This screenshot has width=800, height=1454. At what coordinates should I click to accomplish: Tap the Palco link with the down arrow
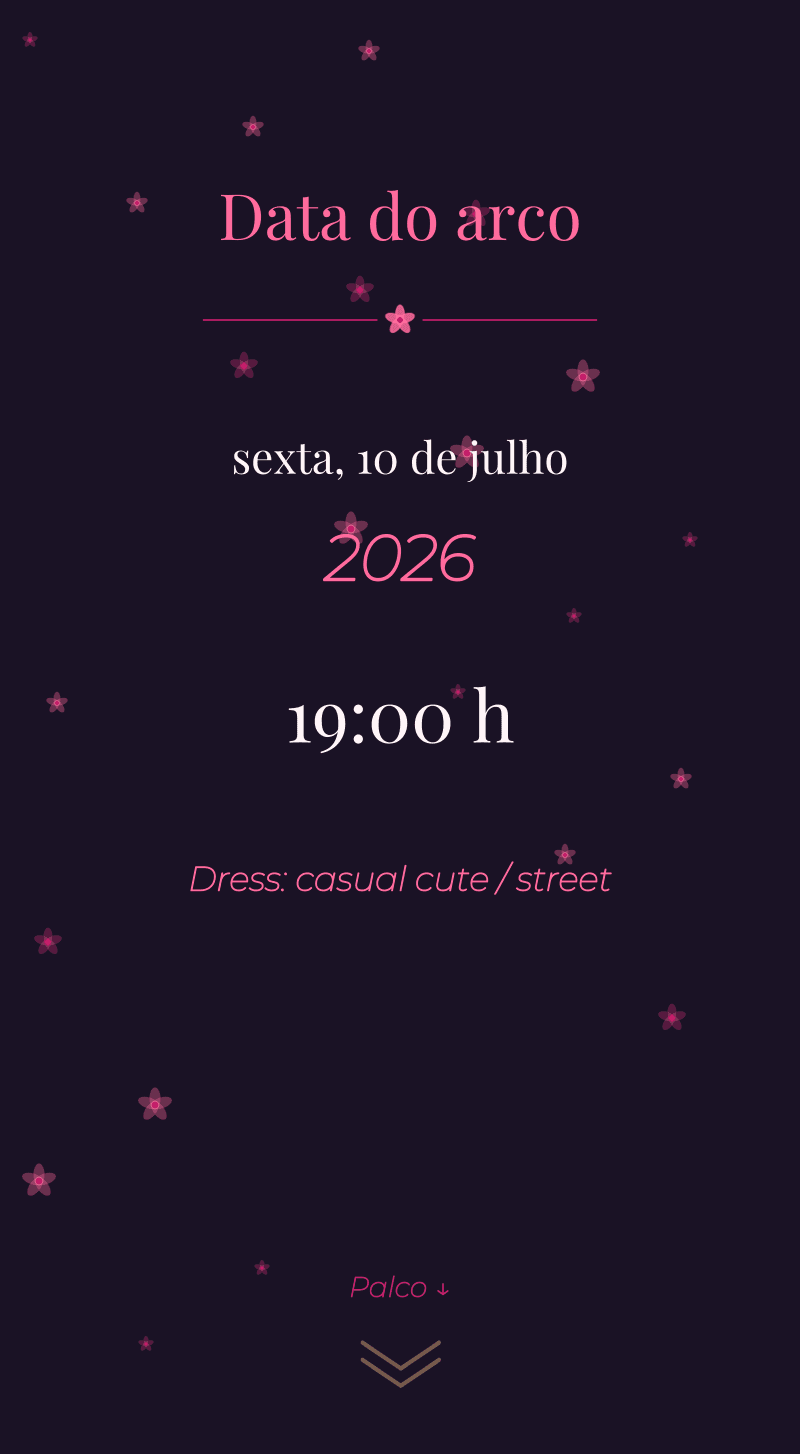tap(400, 1287)
